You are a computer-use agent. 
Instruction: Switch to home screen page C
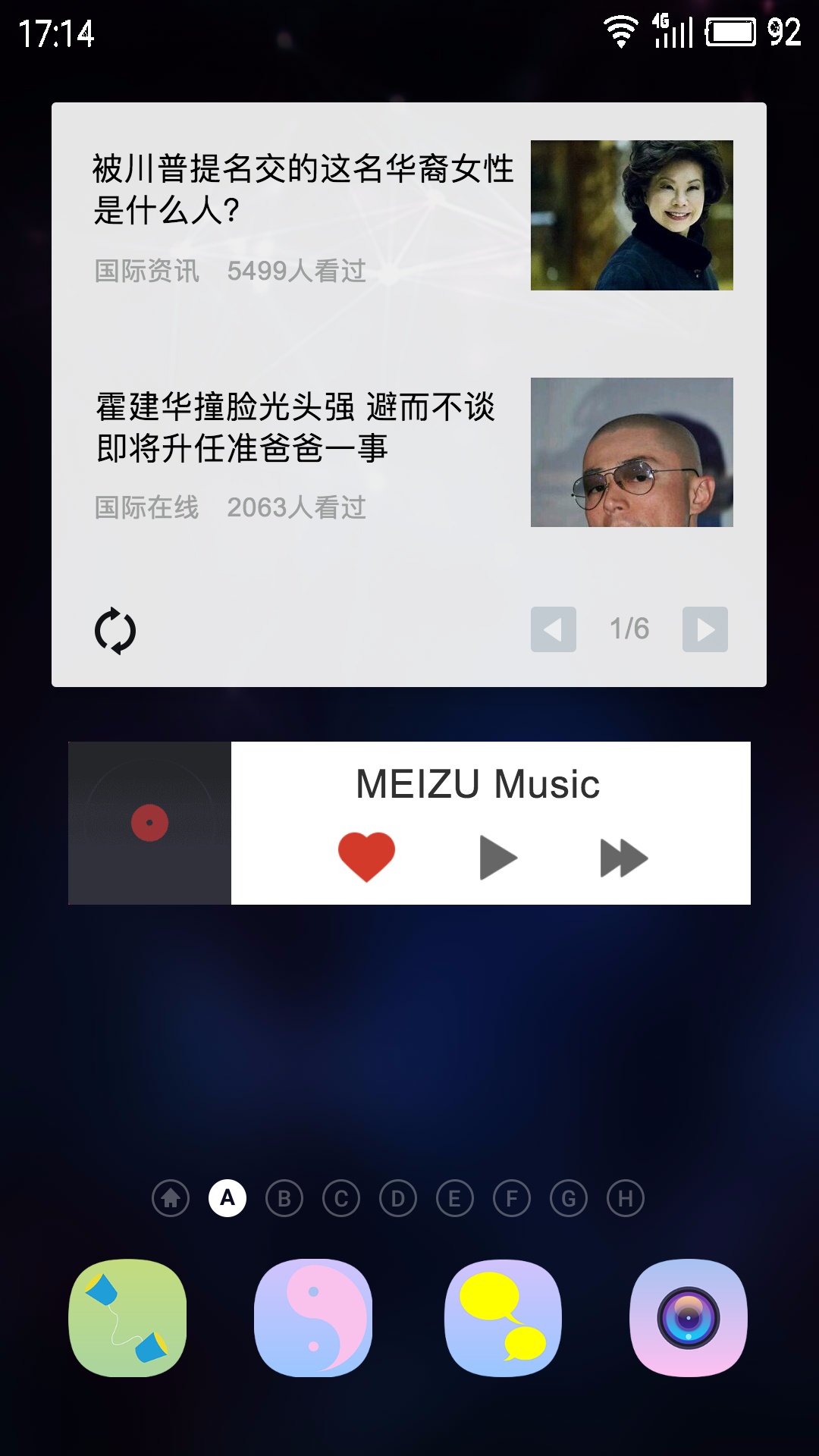pos(341,1198)
